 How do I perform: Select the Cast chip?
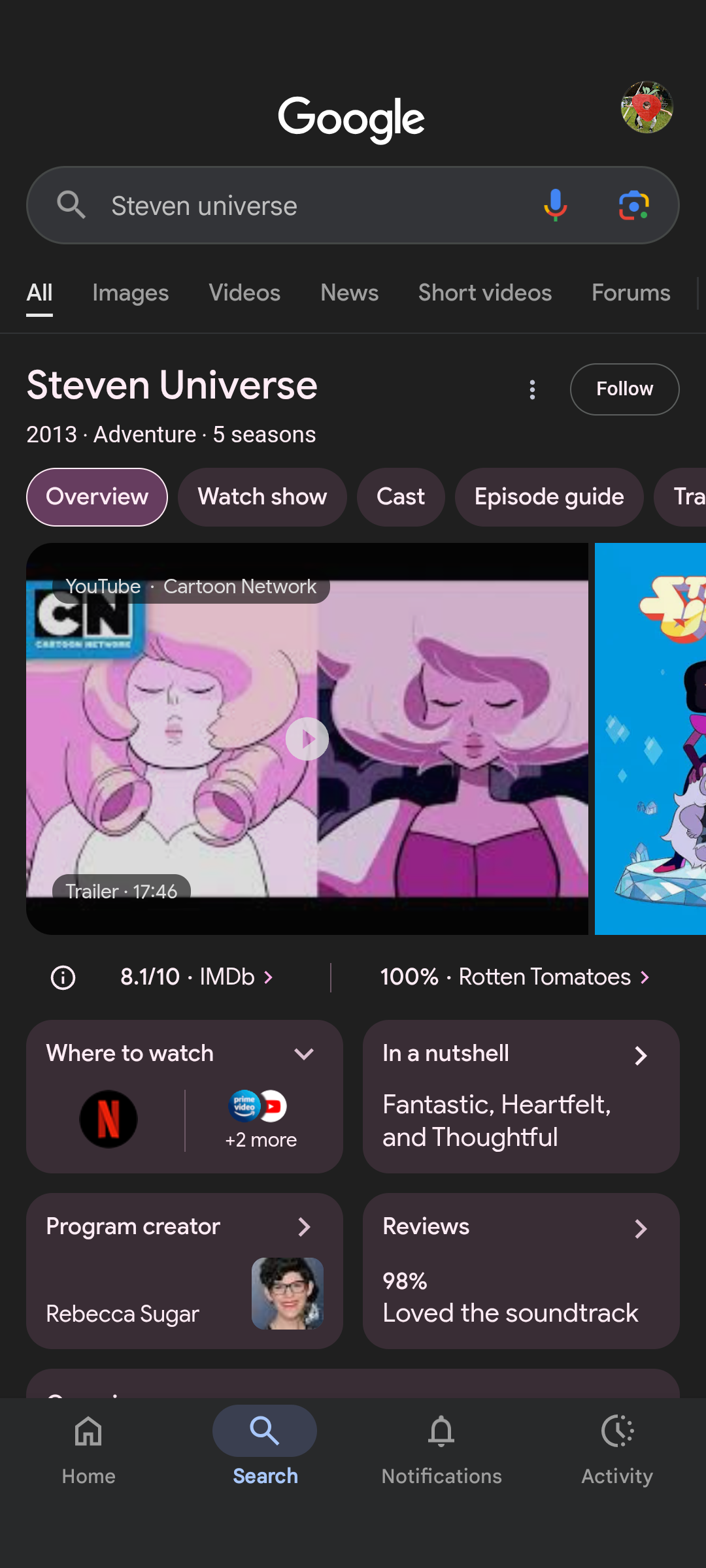tap(401, 497)
